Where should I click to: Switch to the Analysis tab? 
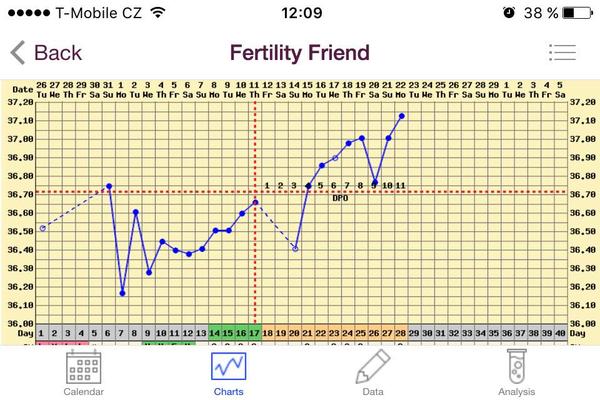pos(516,374)
